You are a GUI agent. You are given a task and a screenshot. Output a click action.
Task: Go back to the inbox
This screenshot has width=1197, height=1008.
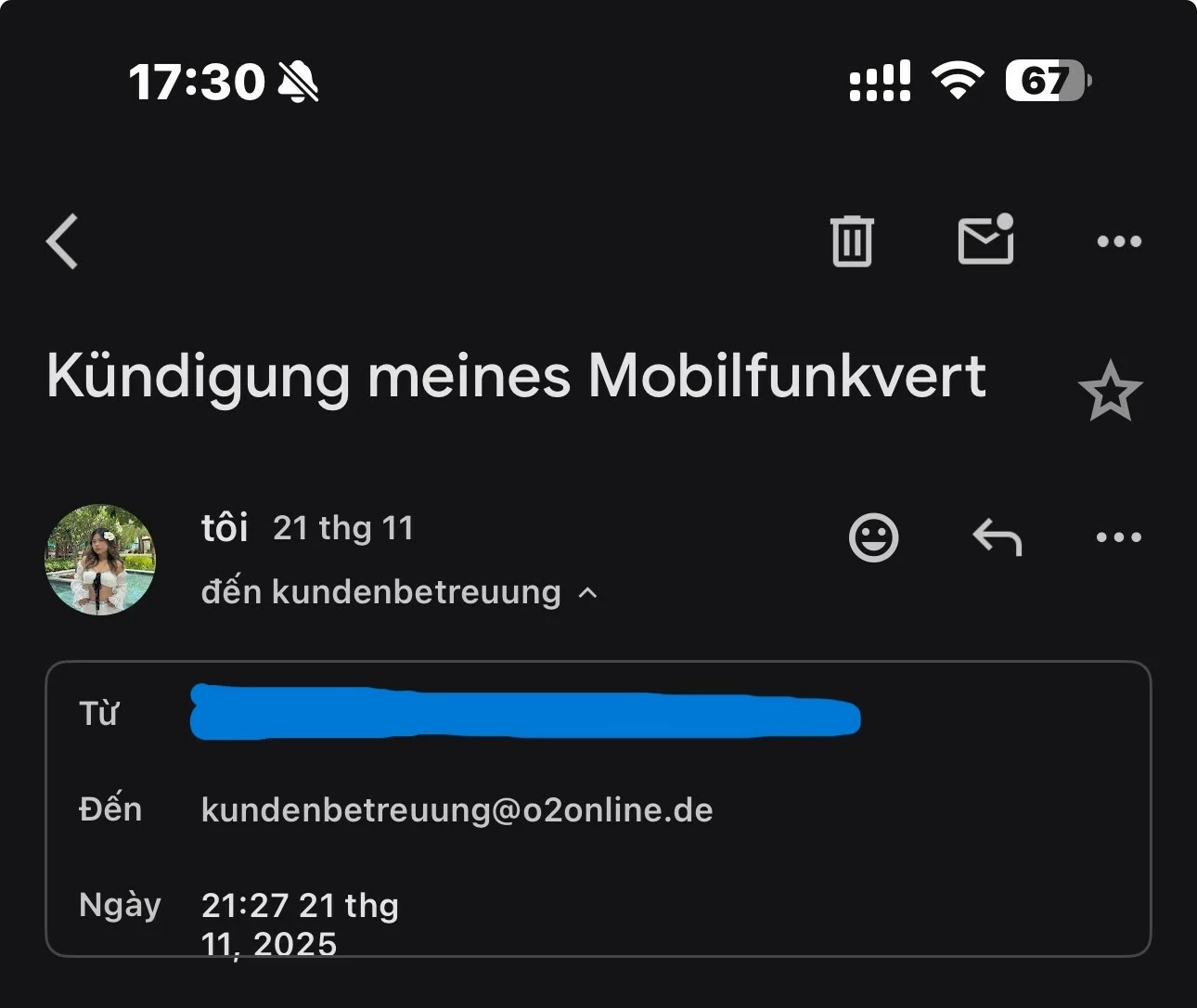point(62,241)
